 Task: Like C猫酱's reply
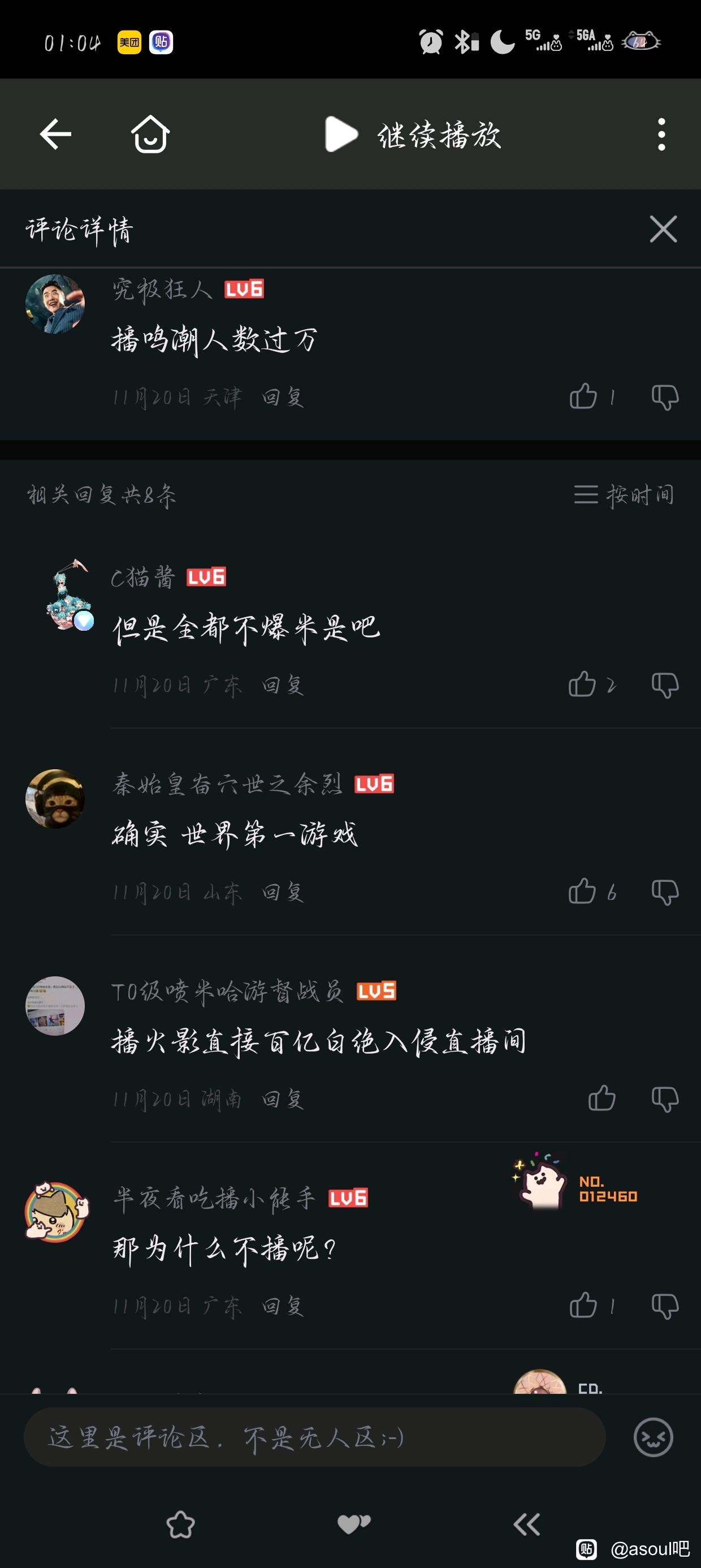coord(582,685)
